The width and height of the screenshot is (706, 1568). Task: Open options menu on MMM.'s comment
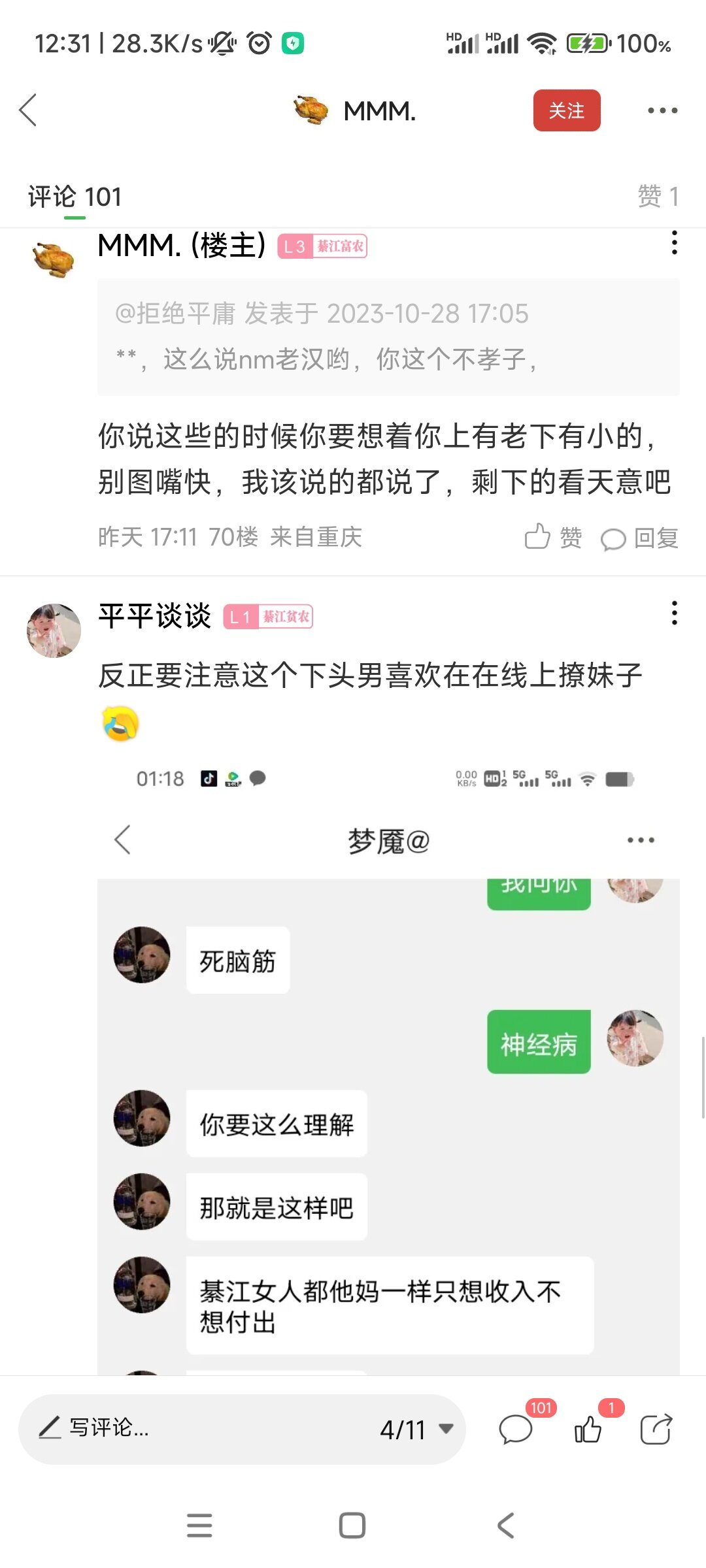(674, 243)
